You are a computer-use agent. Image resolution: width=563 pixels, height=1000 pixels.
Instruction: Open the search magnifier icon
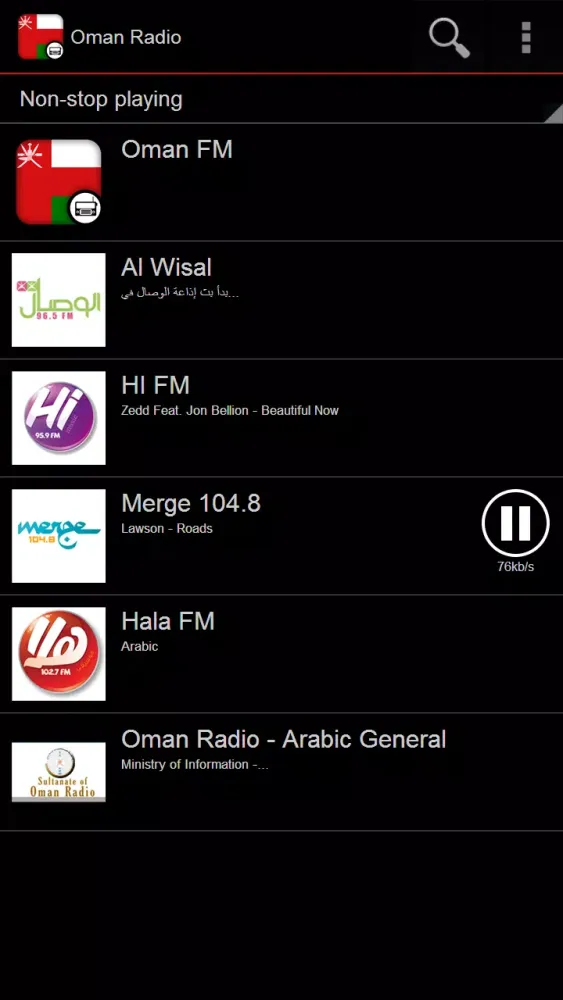(x=449, y=38)
